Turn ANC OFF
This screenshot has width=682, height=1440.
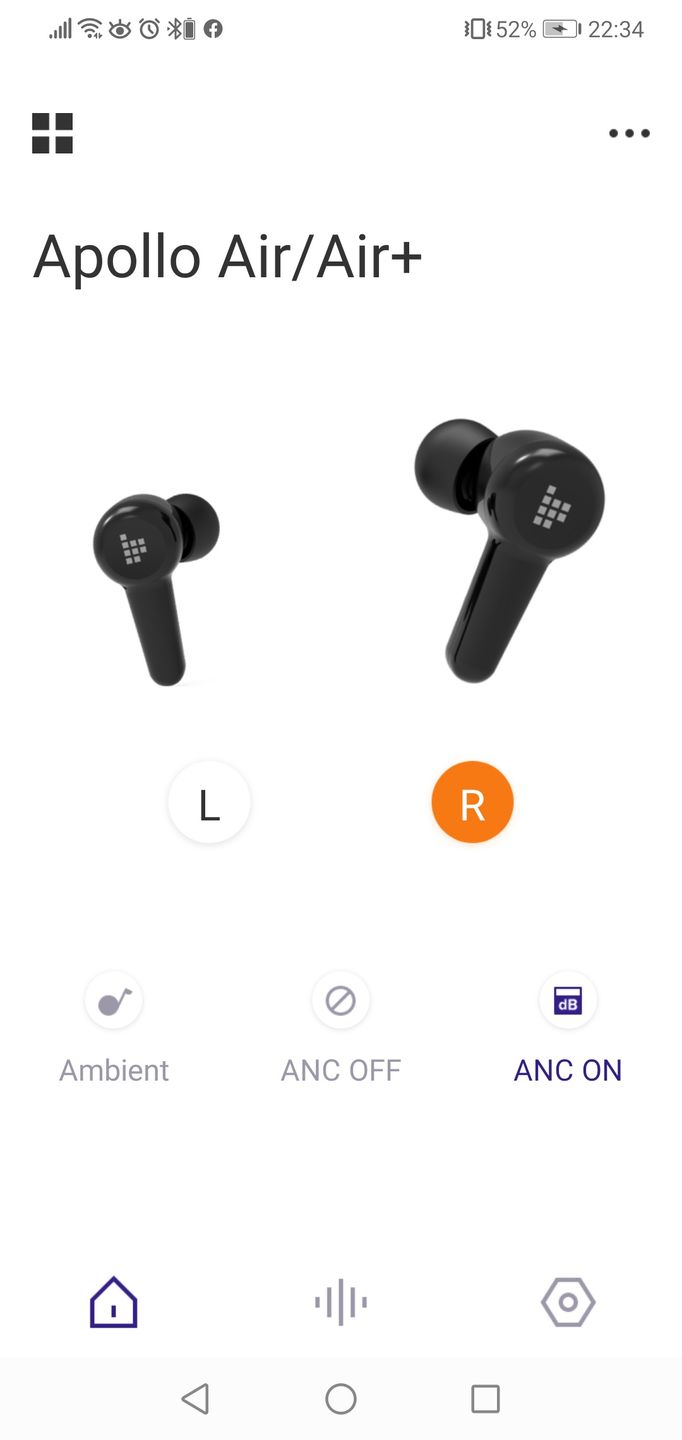pyautogui.click(x=340, y=1001)
